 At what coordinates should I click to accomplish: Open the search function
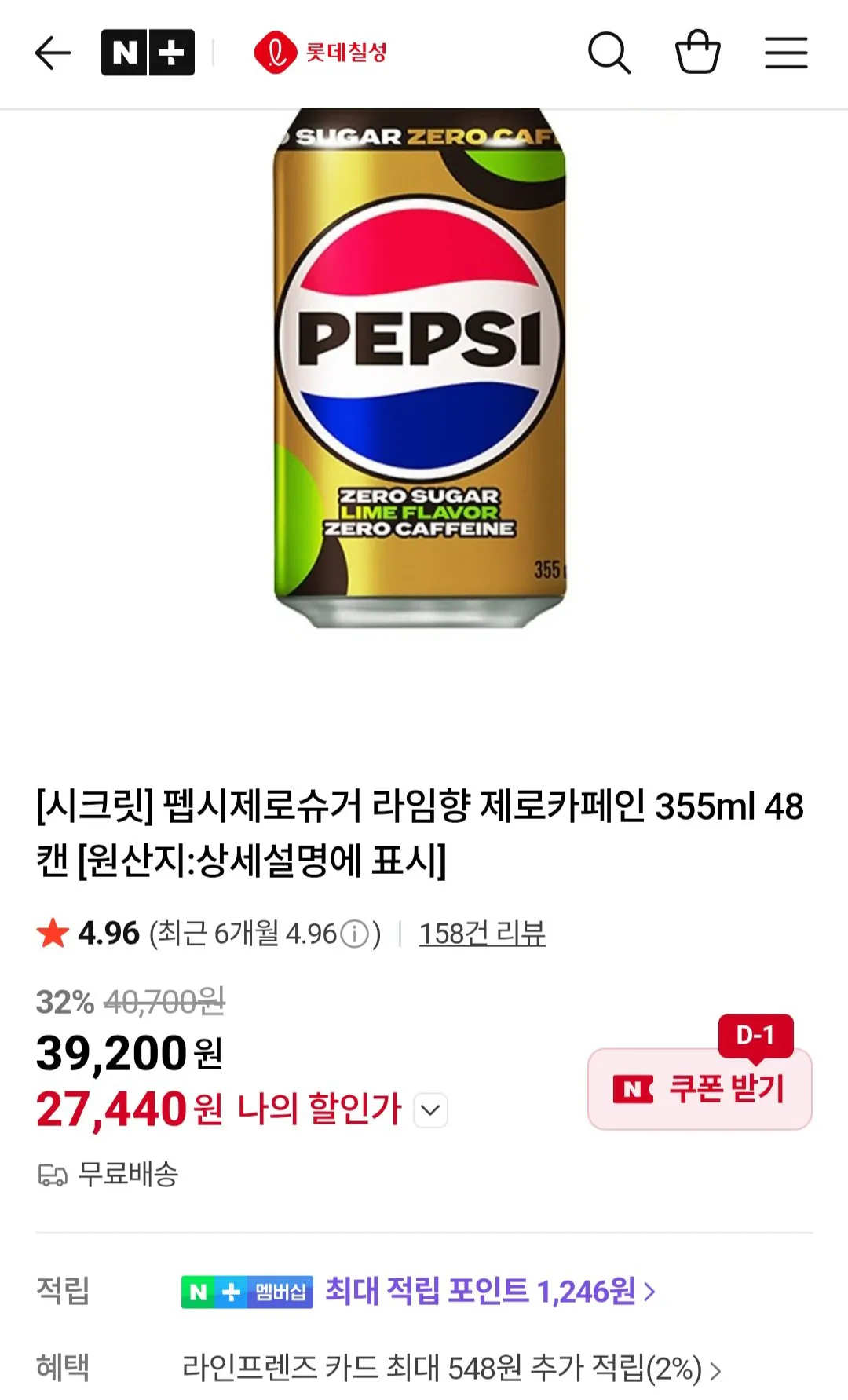click(x=611, y=52)
